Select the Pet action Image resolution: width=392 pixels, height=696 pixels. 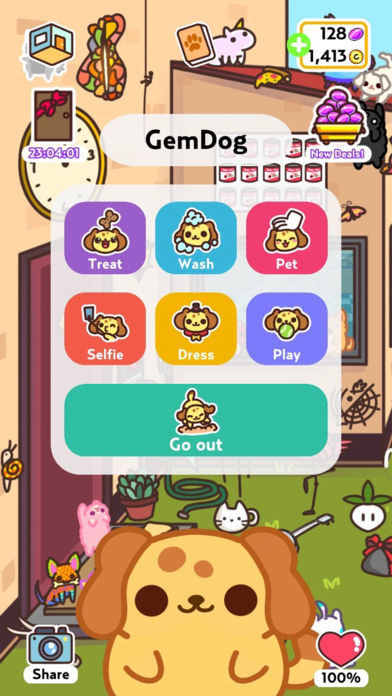287,238
